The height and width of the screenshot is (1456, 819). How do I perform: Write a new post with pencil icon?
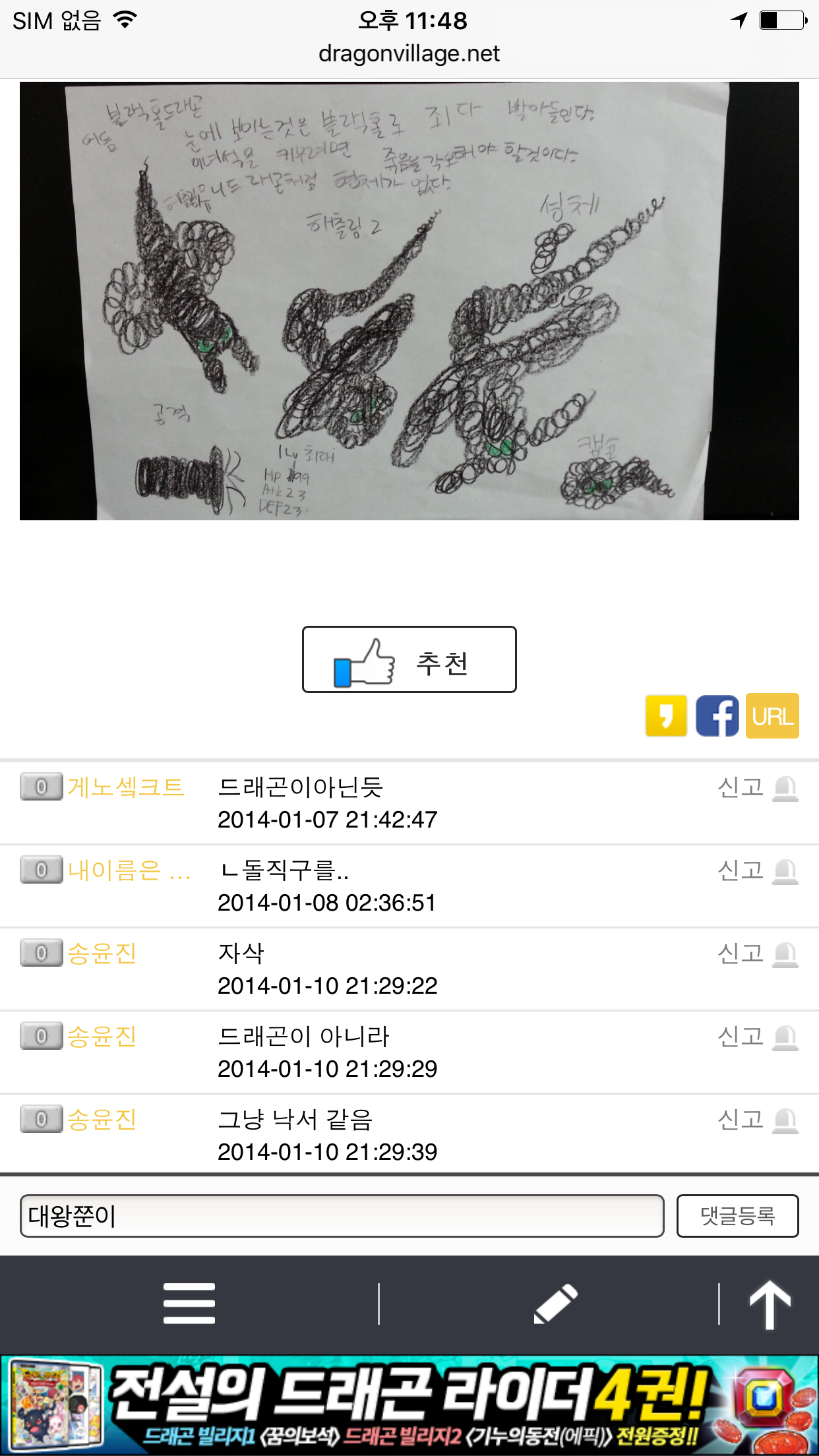tap(555, 1303)
